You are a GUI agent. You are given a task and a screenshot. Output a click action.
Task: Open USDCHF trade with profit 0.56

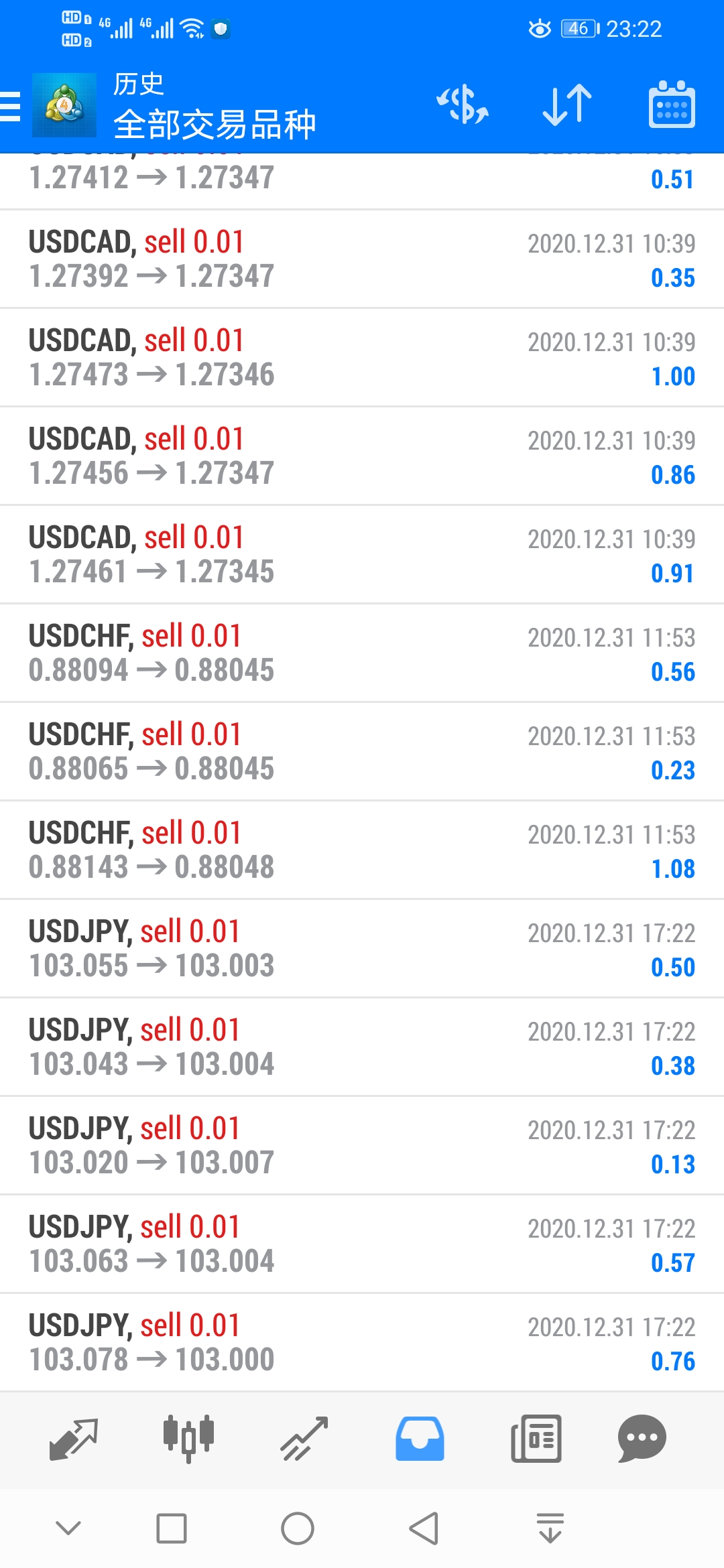pyautogui.click(x=362, y=653)
